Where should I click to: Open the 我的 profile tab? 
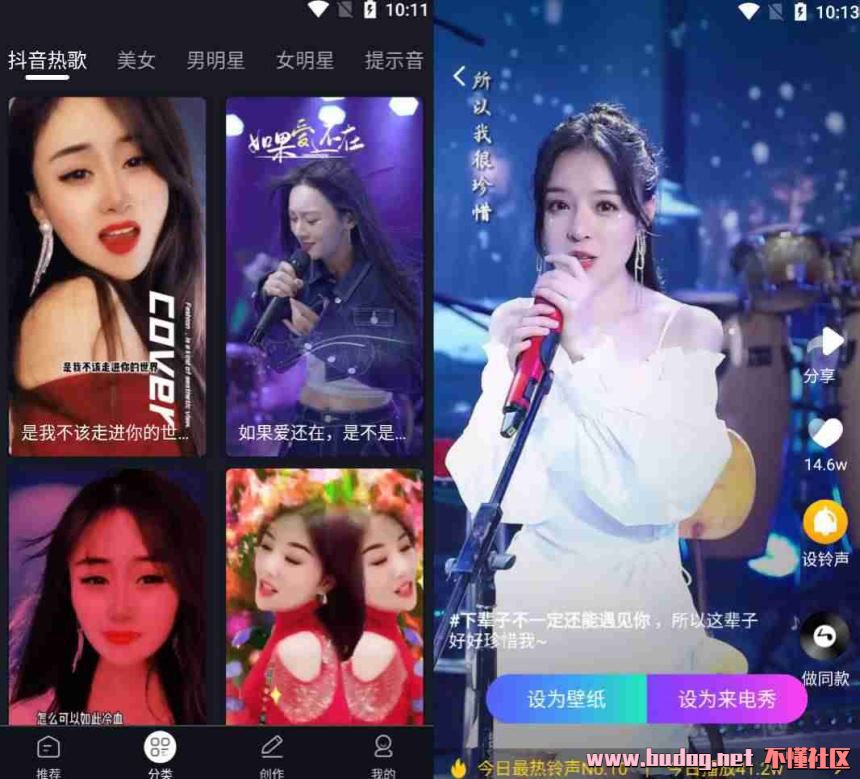tap(383, 753)
